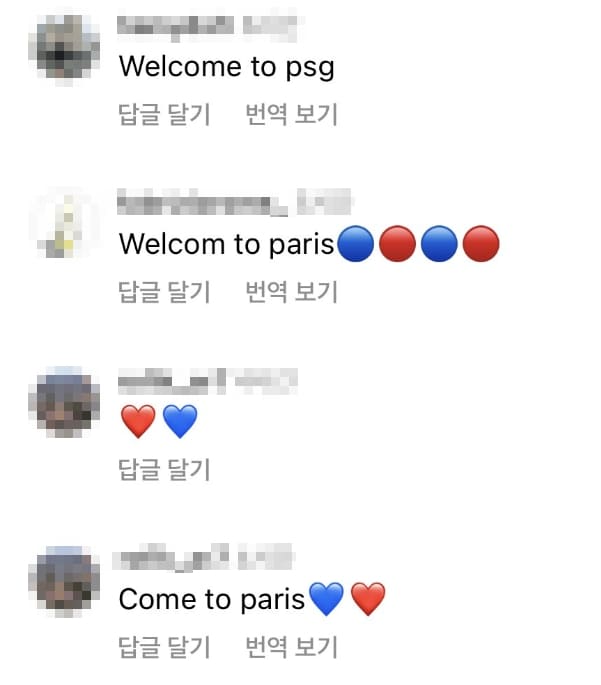This screenshot has width=601, height=685.
Task: Reply to the 'Come to paris' comment
Action: click(x=164, y=647)
